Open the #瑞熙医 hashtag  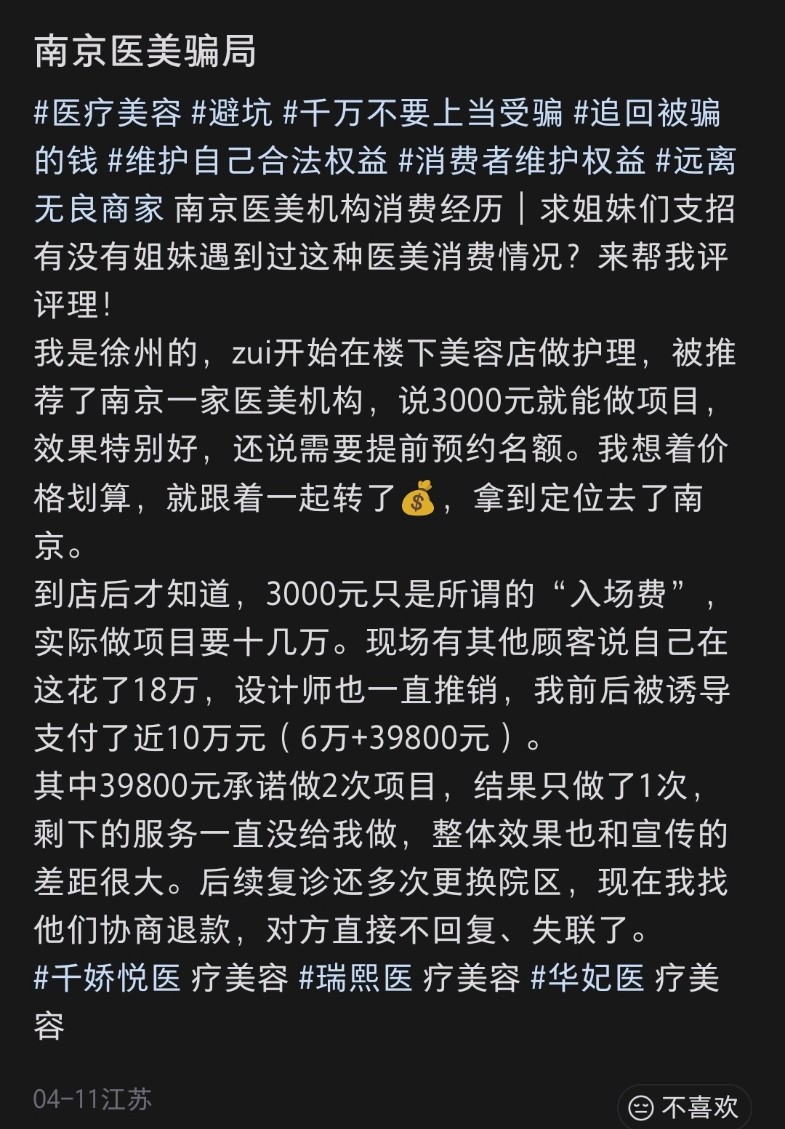(x=357, y=978)
